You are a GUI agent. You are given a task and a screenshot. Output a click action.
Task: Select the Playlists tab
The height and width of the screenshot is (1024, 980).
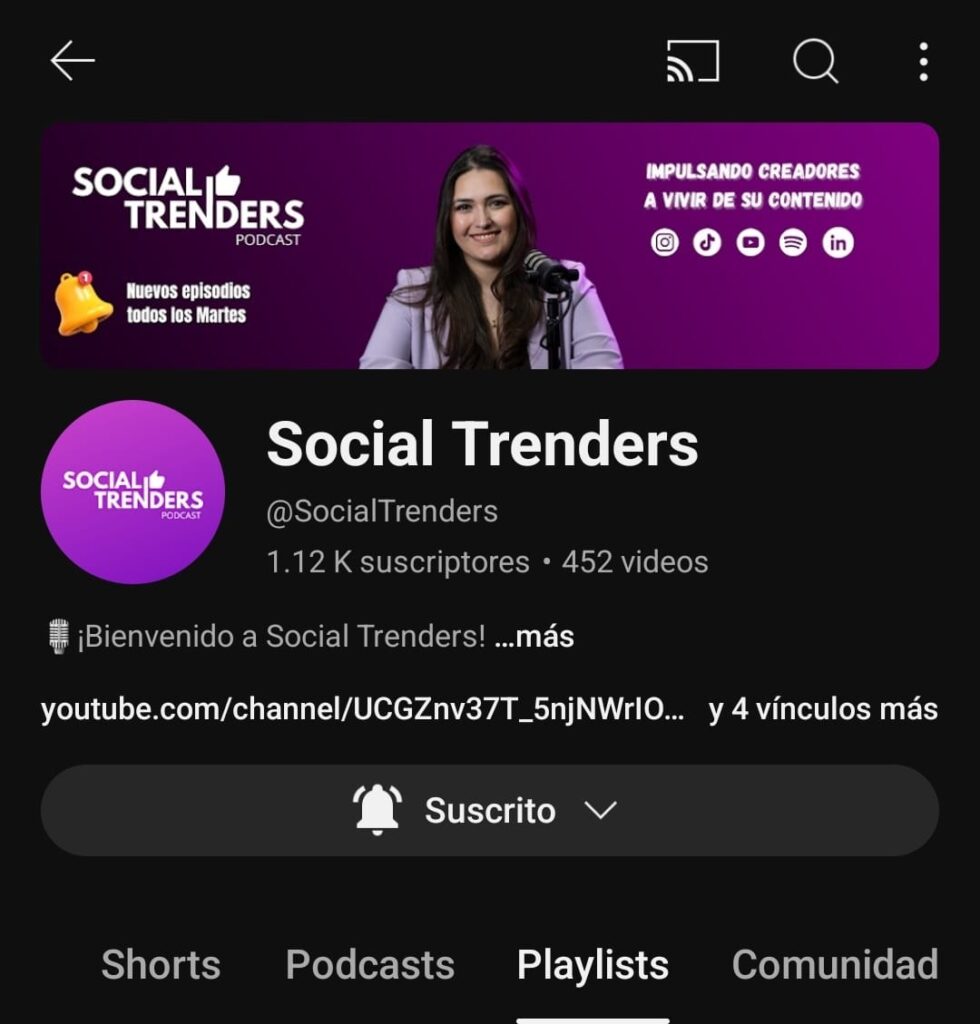point(593,966)
